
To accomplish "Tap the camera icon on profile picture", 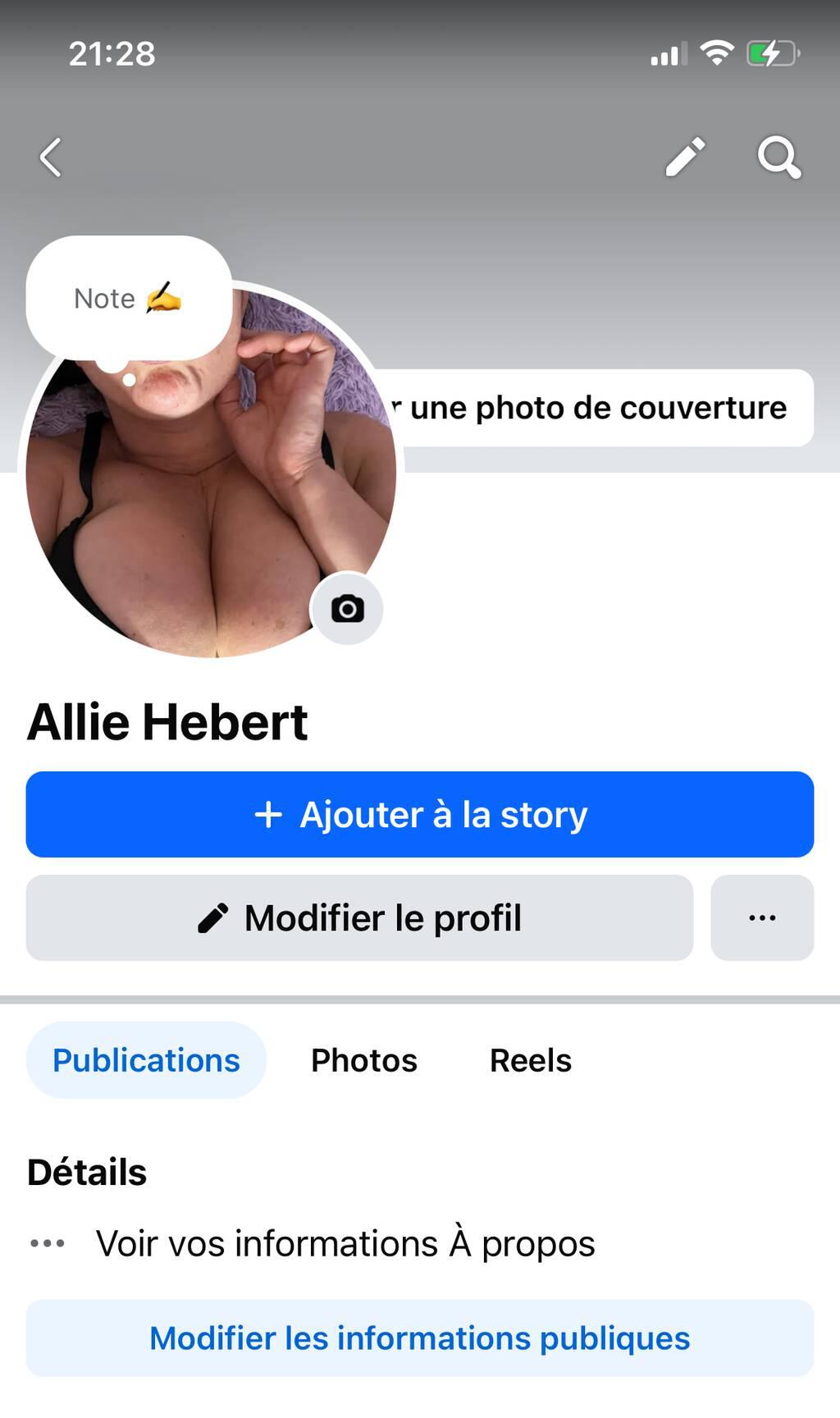I will point(347,609).
